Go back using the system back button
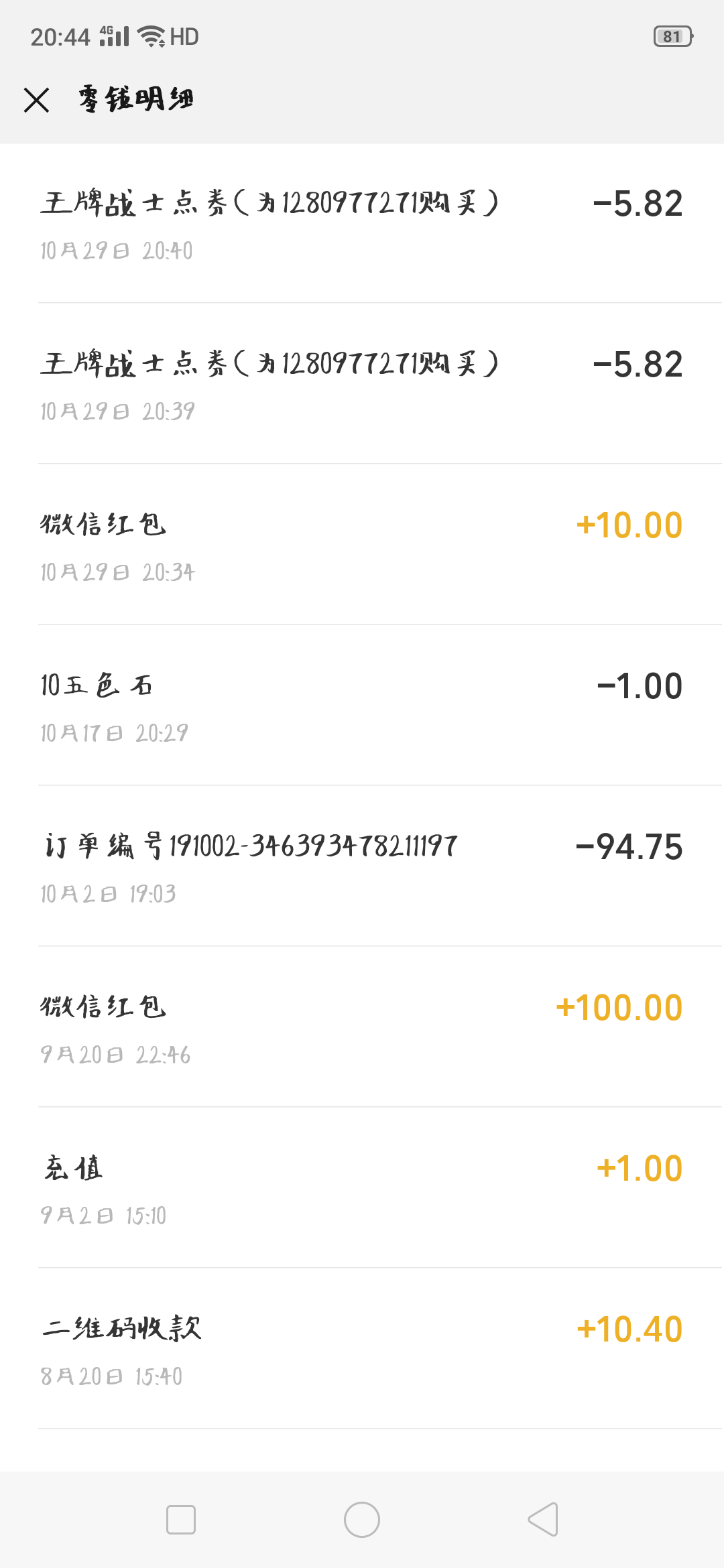 (x=543, y=1519)
